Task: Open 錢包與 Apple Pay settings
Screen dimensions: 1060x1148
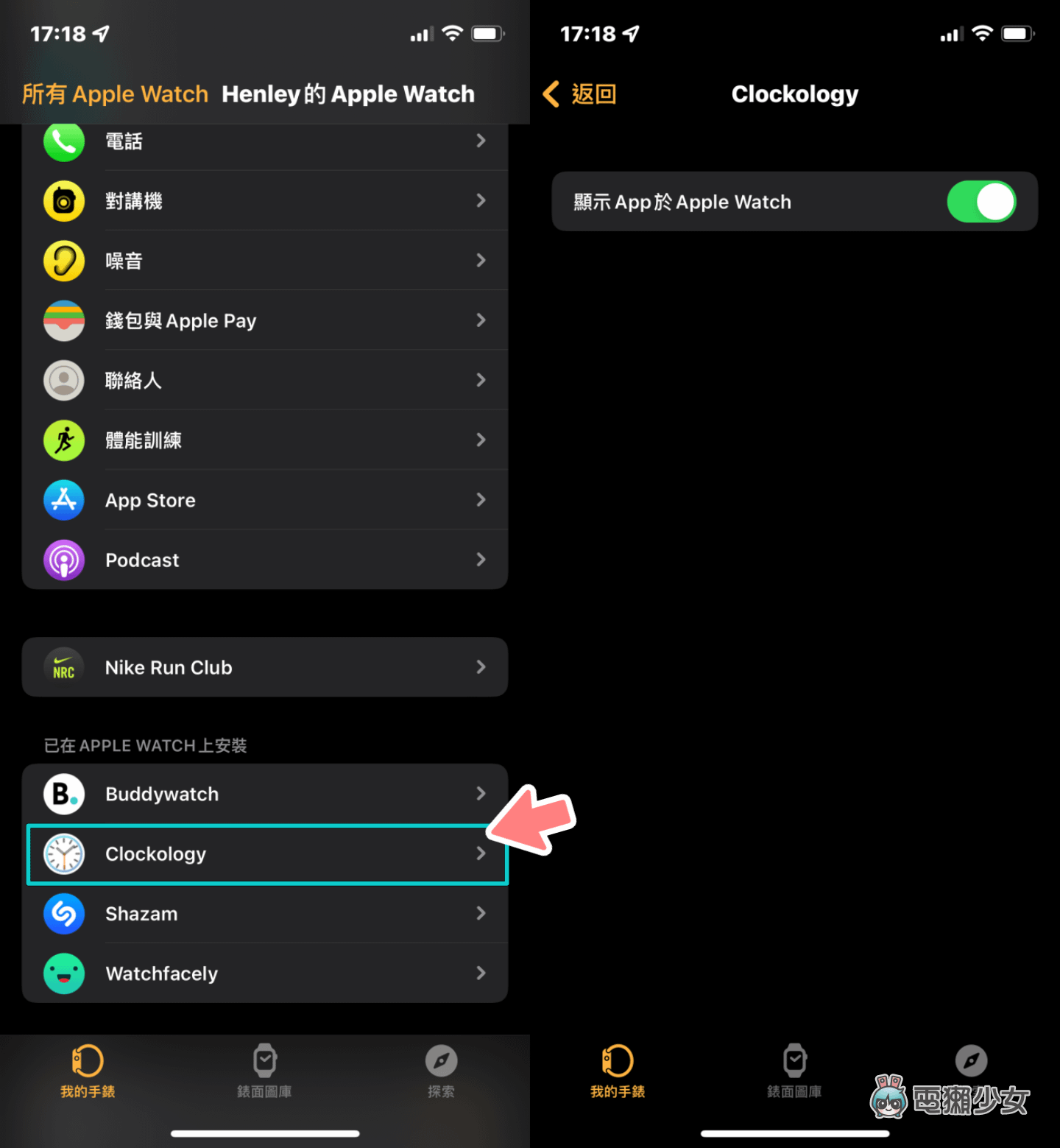Action: click(265, 320)
